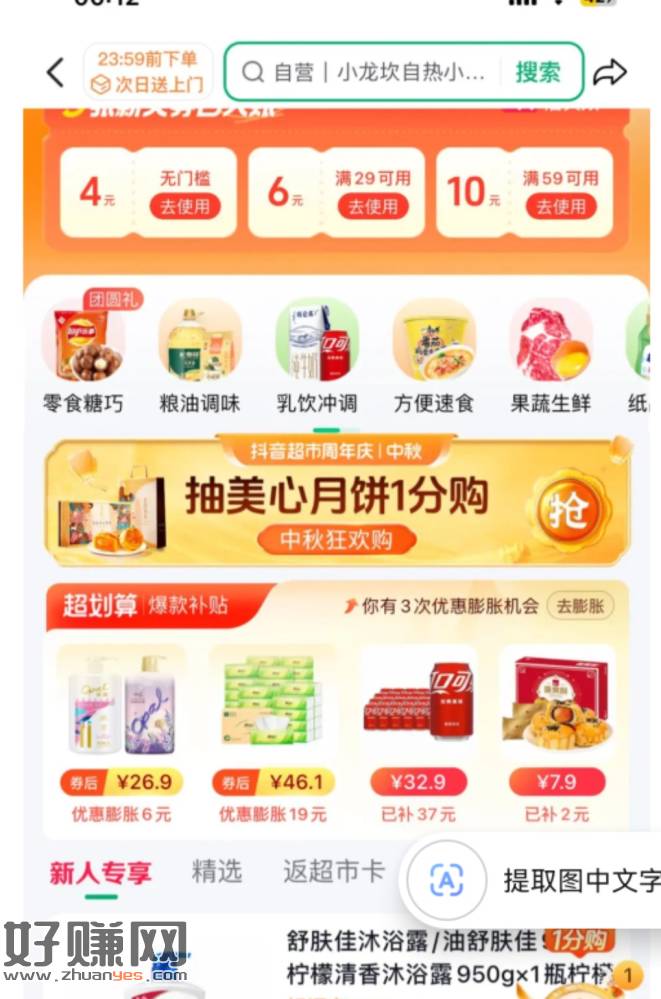Go back using the top-left arrow
This screenshot has width=661, height=999.
point(56,72)
